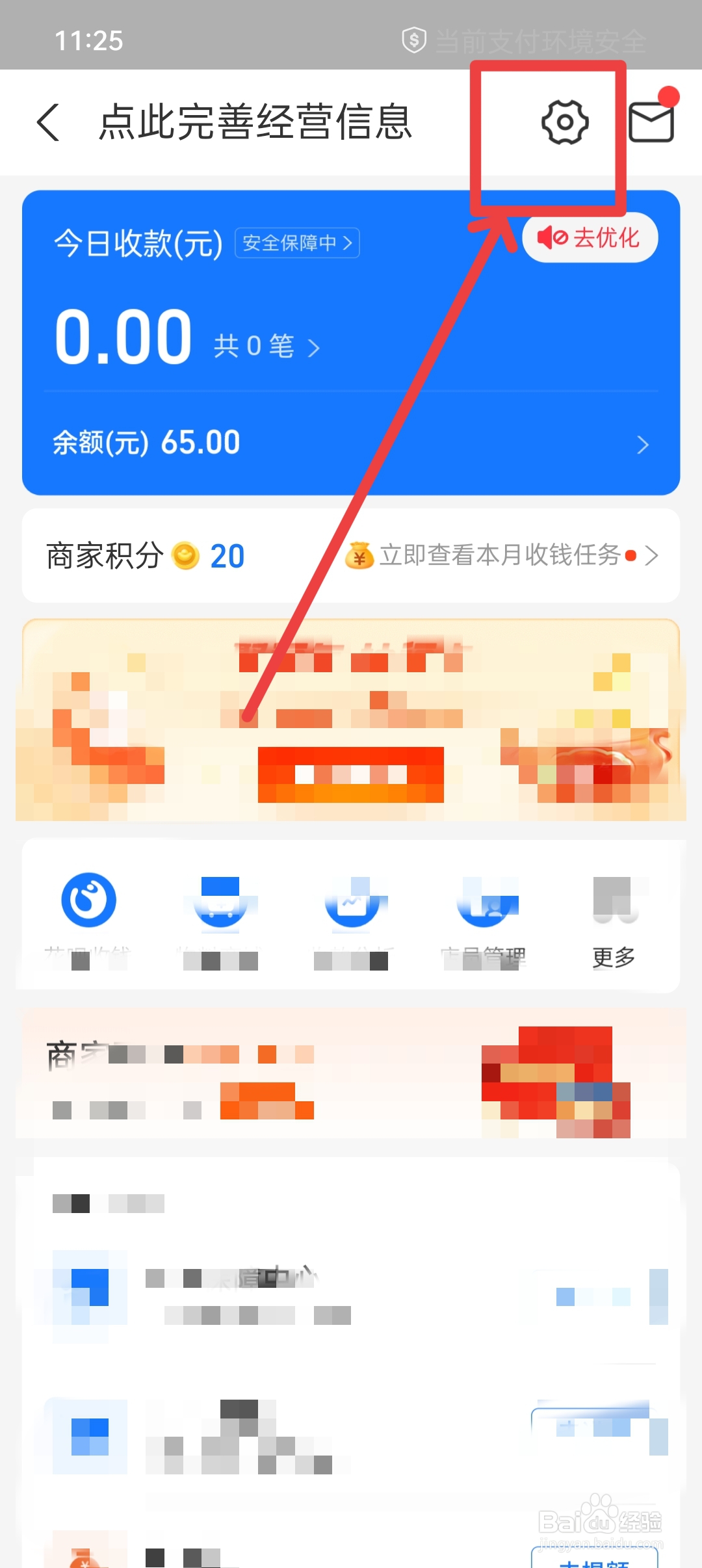The image size is (702, 1568).
Task: Tap the coin icon beside 商家积分
Action: [x=185, y=556]
